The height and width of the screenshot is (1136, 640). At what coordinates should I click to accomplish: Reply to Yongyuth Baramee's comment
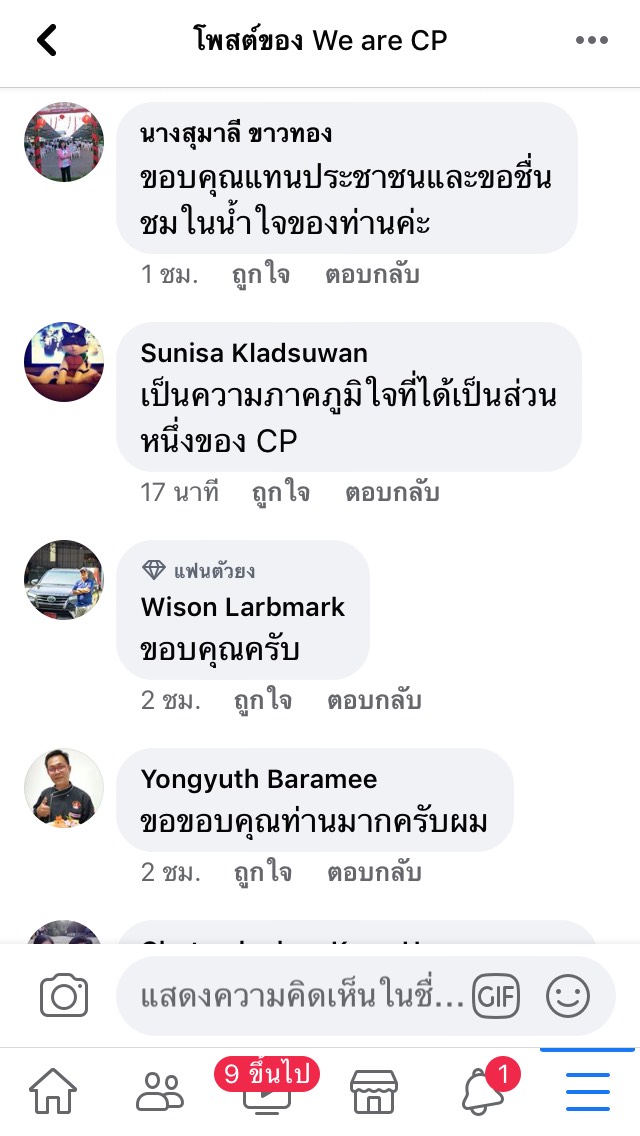click(x=374, y=873)
